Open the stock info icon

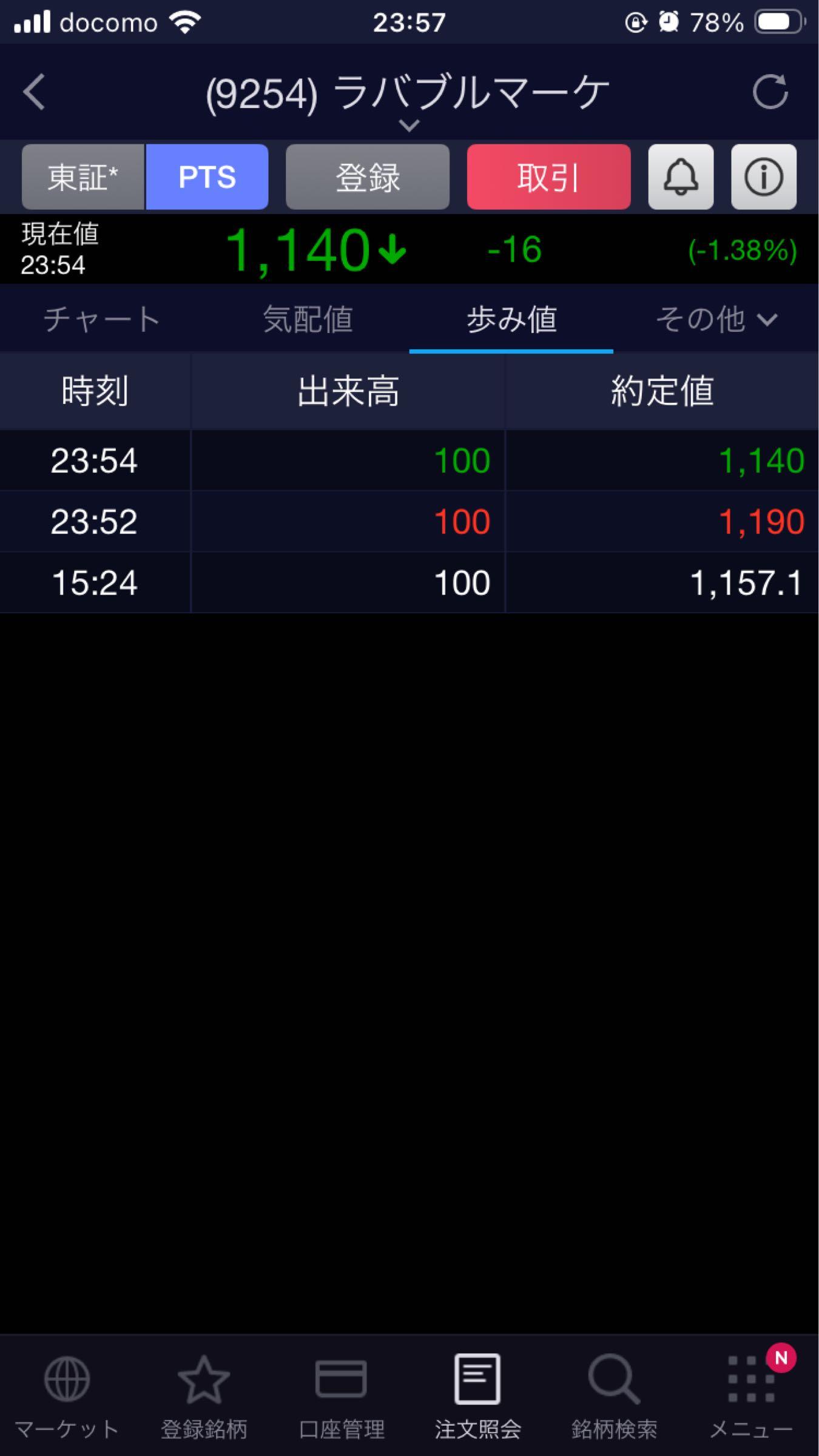[x=763, y=177]
